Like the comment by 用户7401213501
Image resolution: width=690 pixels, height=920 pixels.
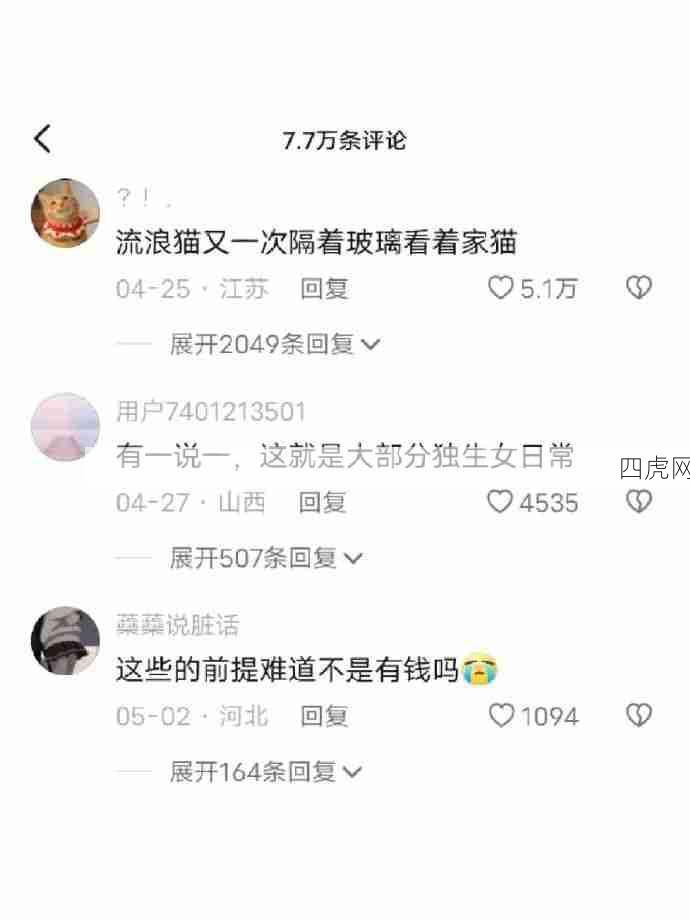pyautogui.click(x=500, y=502)
